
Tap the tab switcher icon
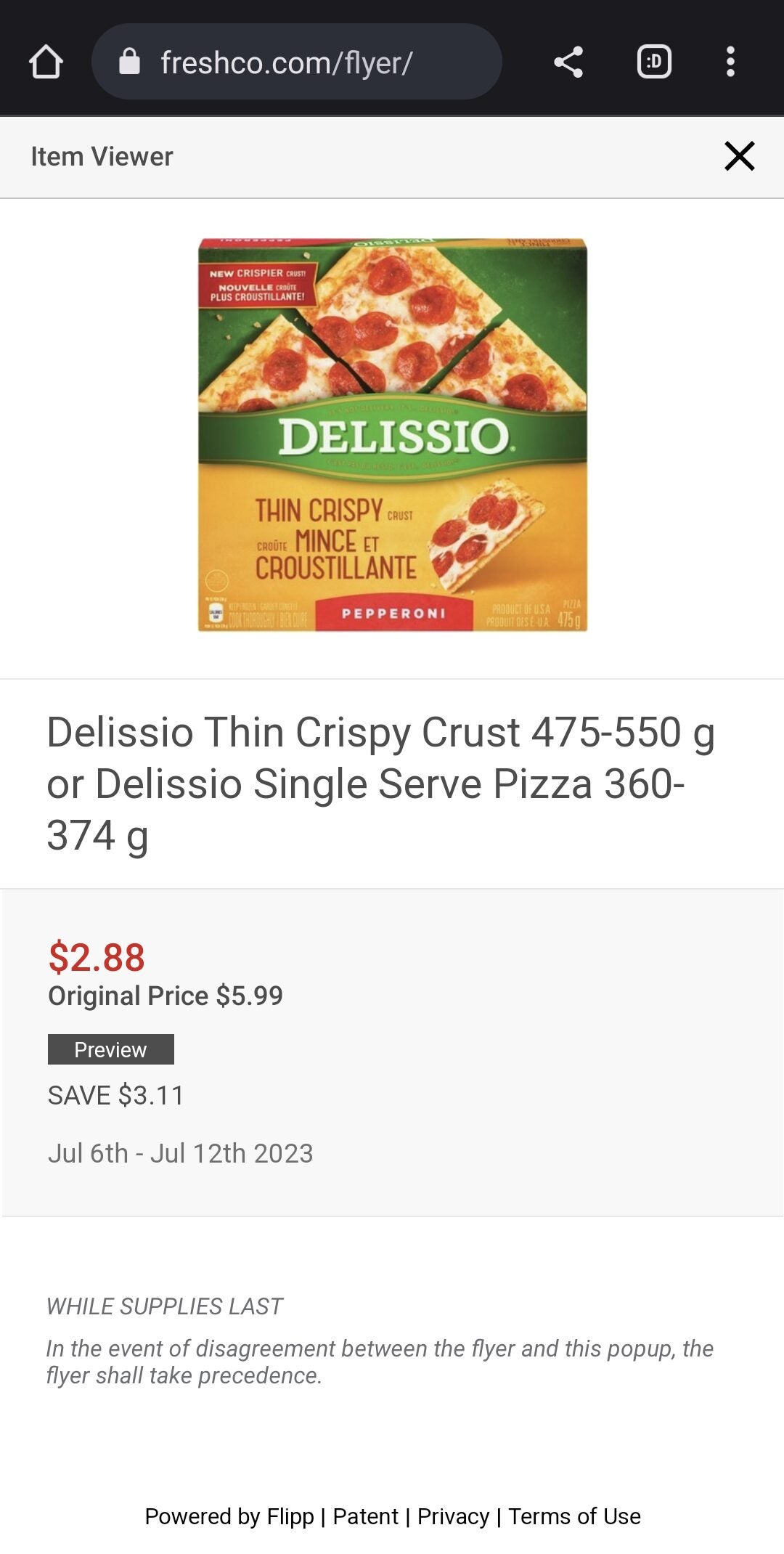point(653,62)
